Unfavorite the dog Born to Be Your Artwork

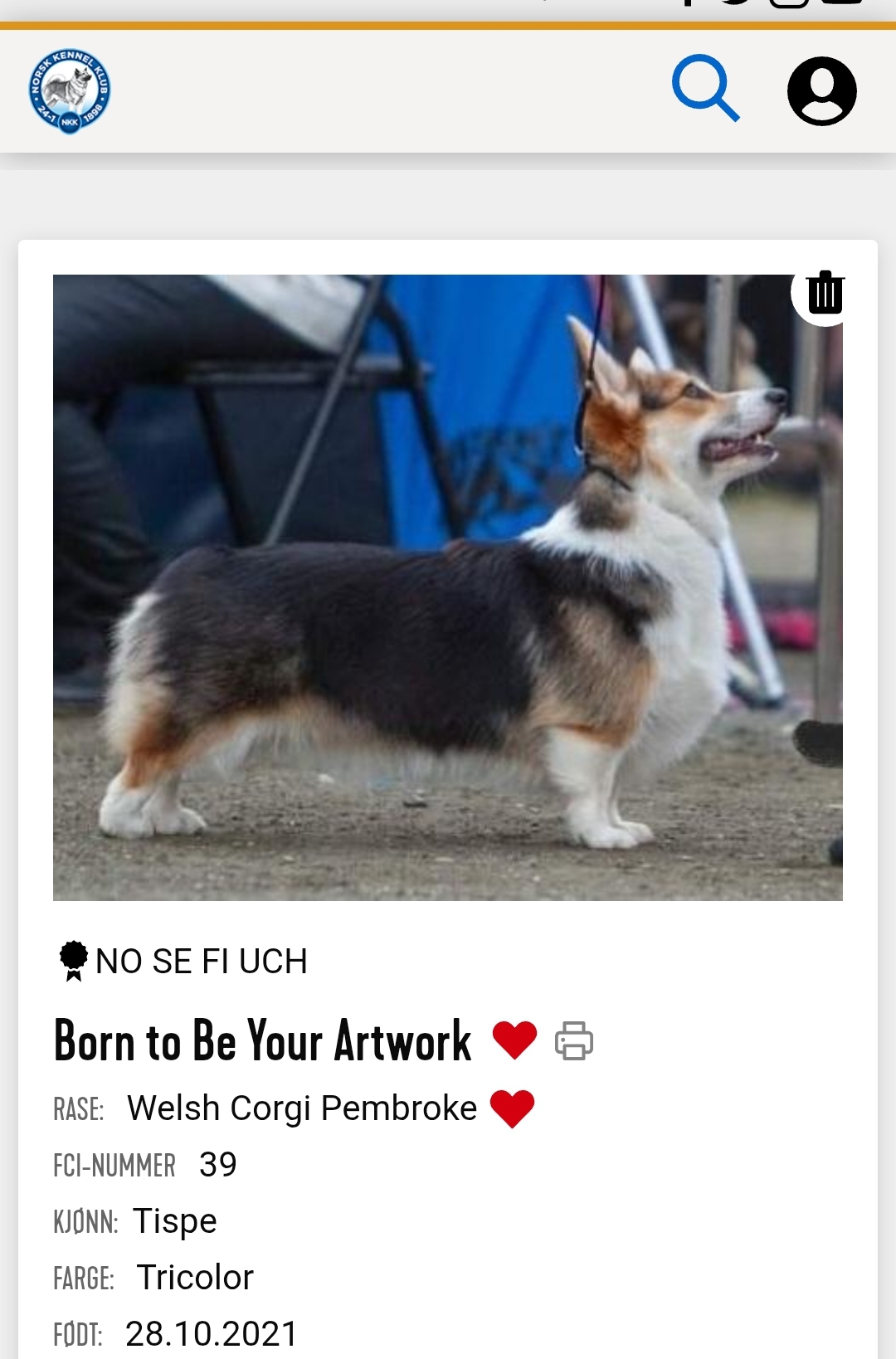tap(514, 1040)
